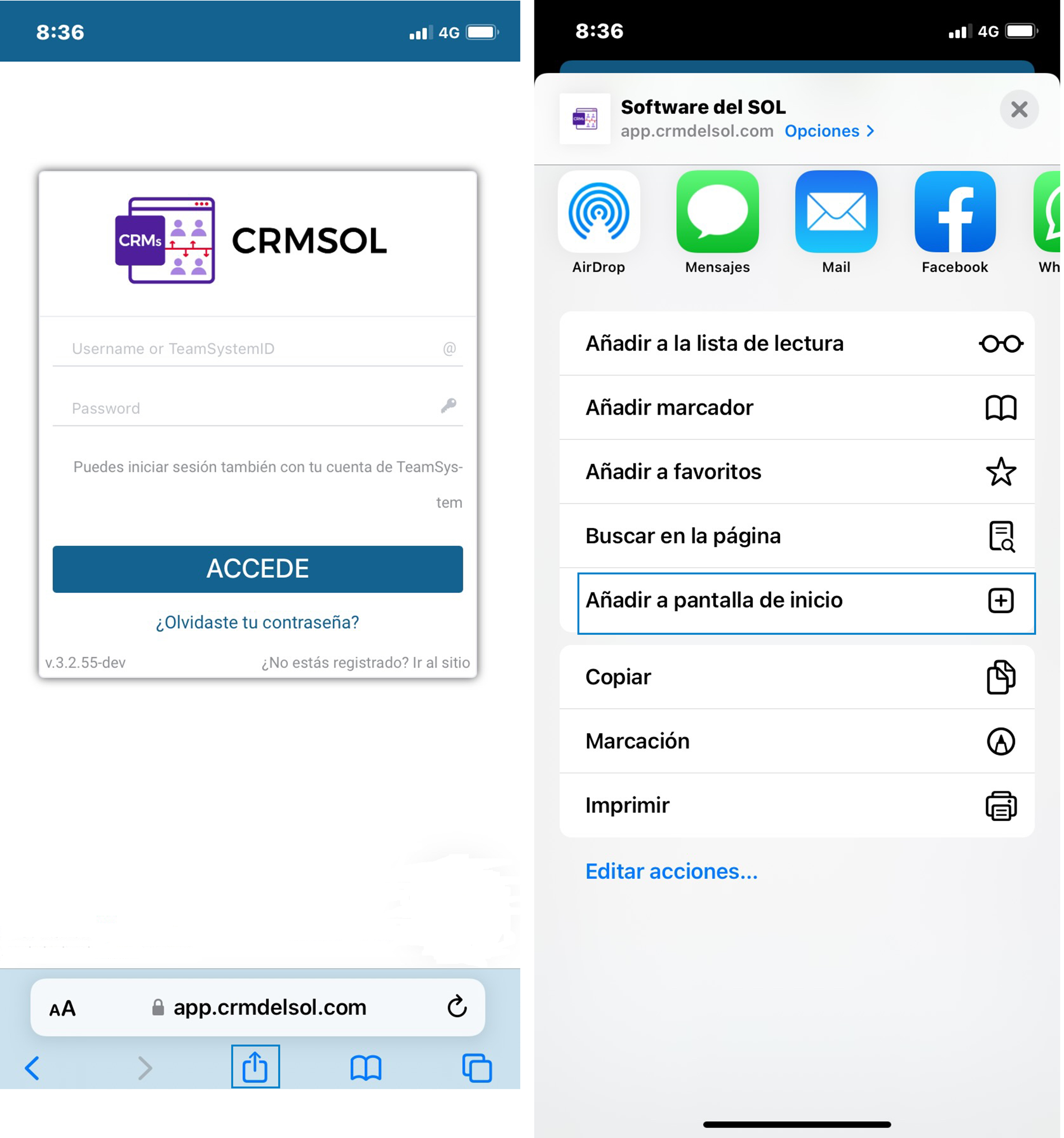Reload the page with the refresh icon
This screenshot has width=1064, height=1138.
point(457,1007)
